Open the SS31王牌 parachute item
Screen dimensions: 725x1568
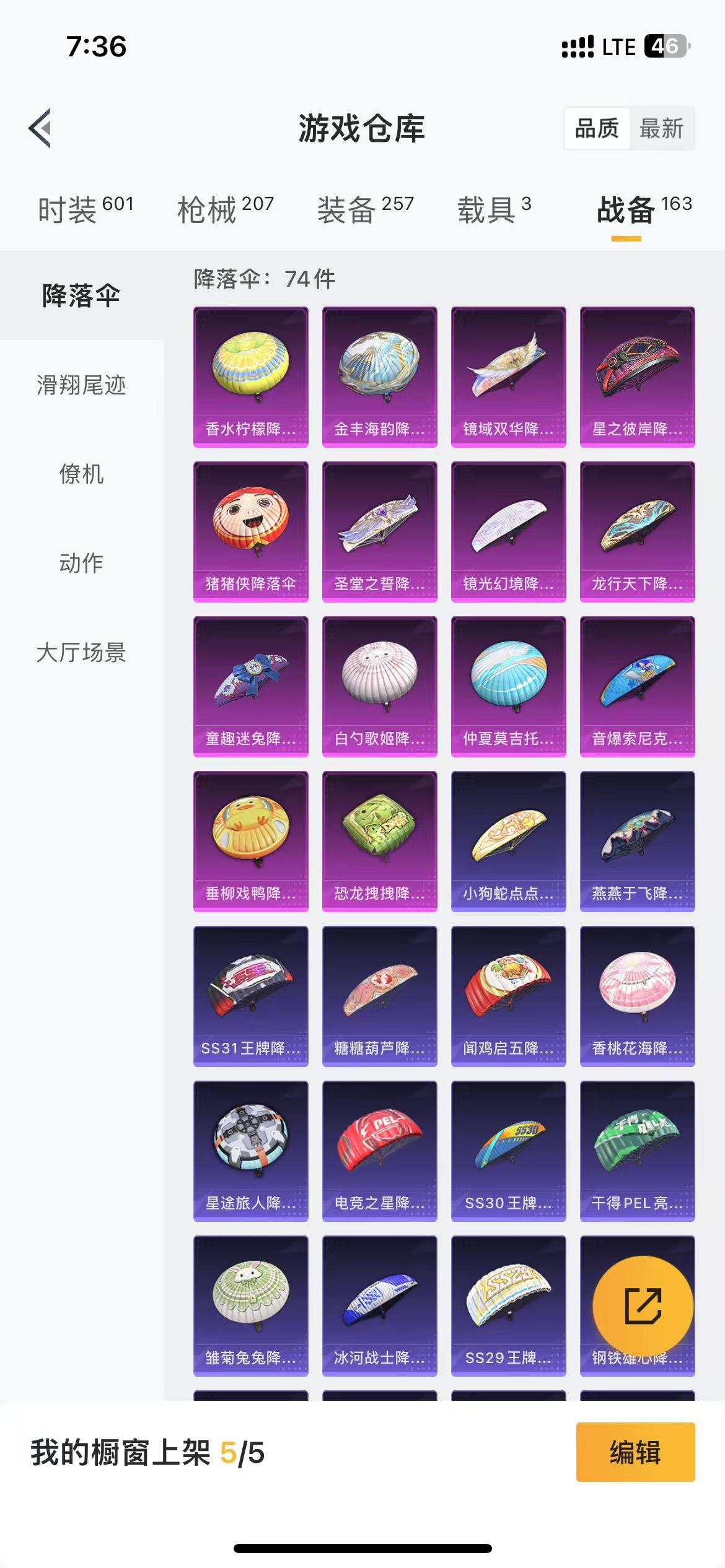tap(251, 996)
